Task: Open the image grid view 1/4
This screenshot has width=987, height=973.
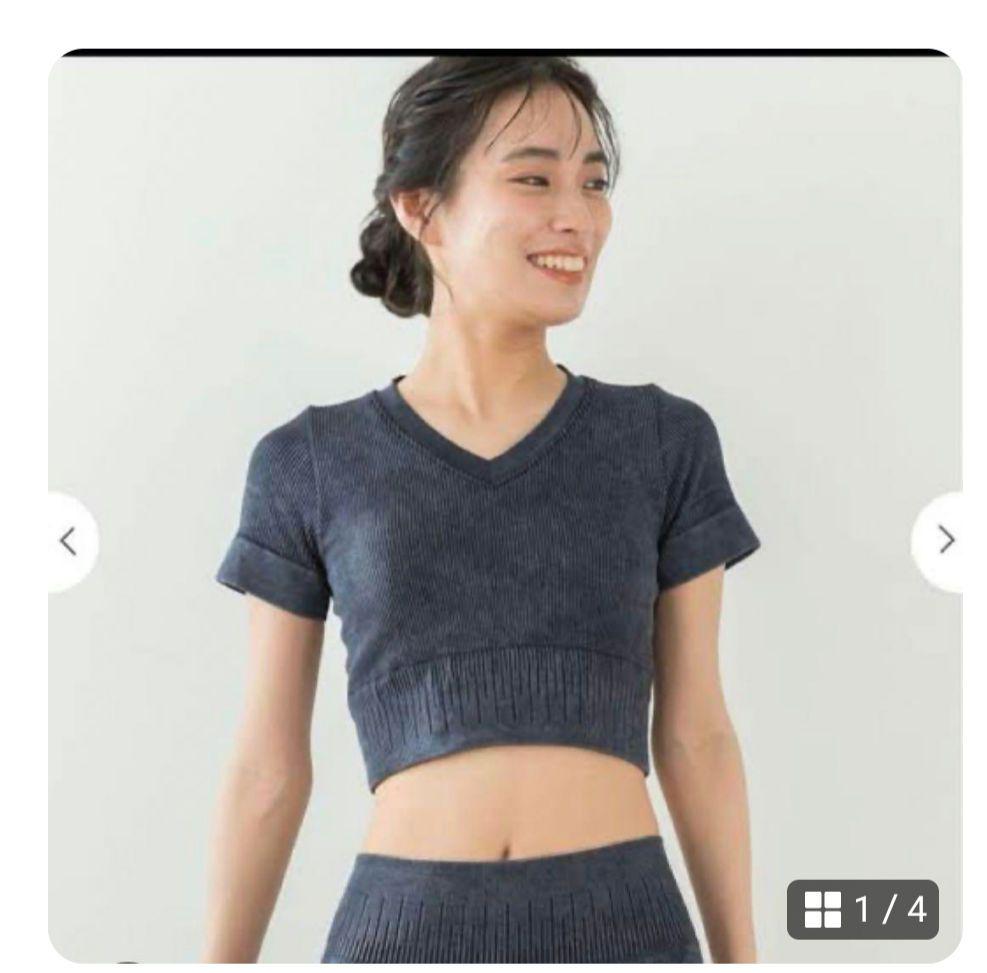Action: pos(862,909)
